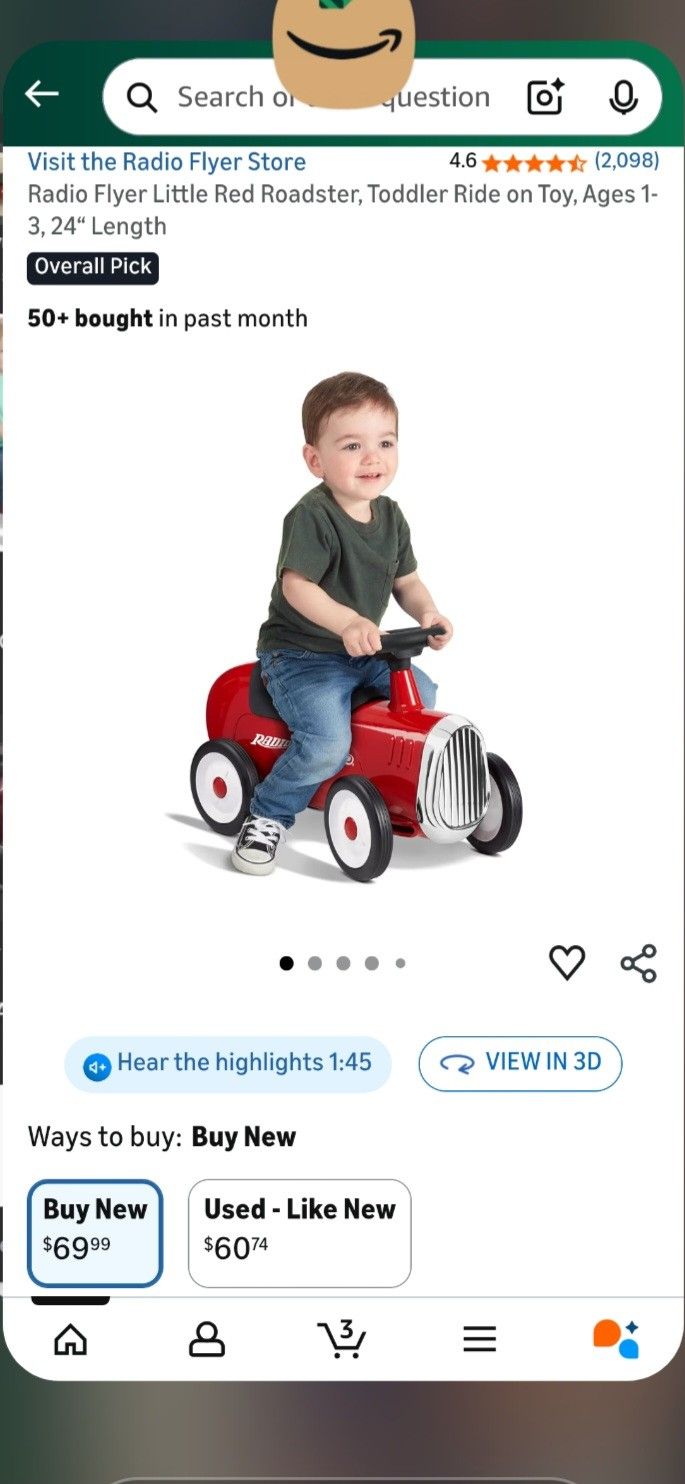Open the 2,098 ratings
685x1484 pixels.
tap(626, 161)
